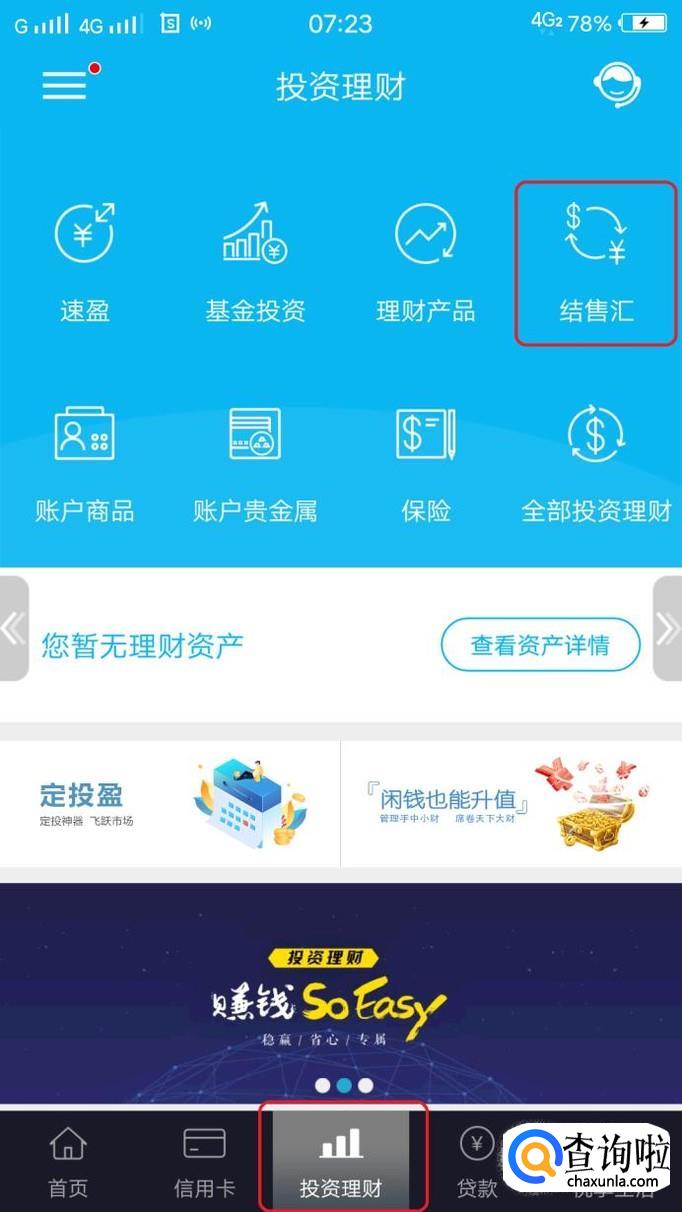Open the 赚钱 So Easy banner
The height and width of the screenshot is (1212, 682).
pos(341,990)
